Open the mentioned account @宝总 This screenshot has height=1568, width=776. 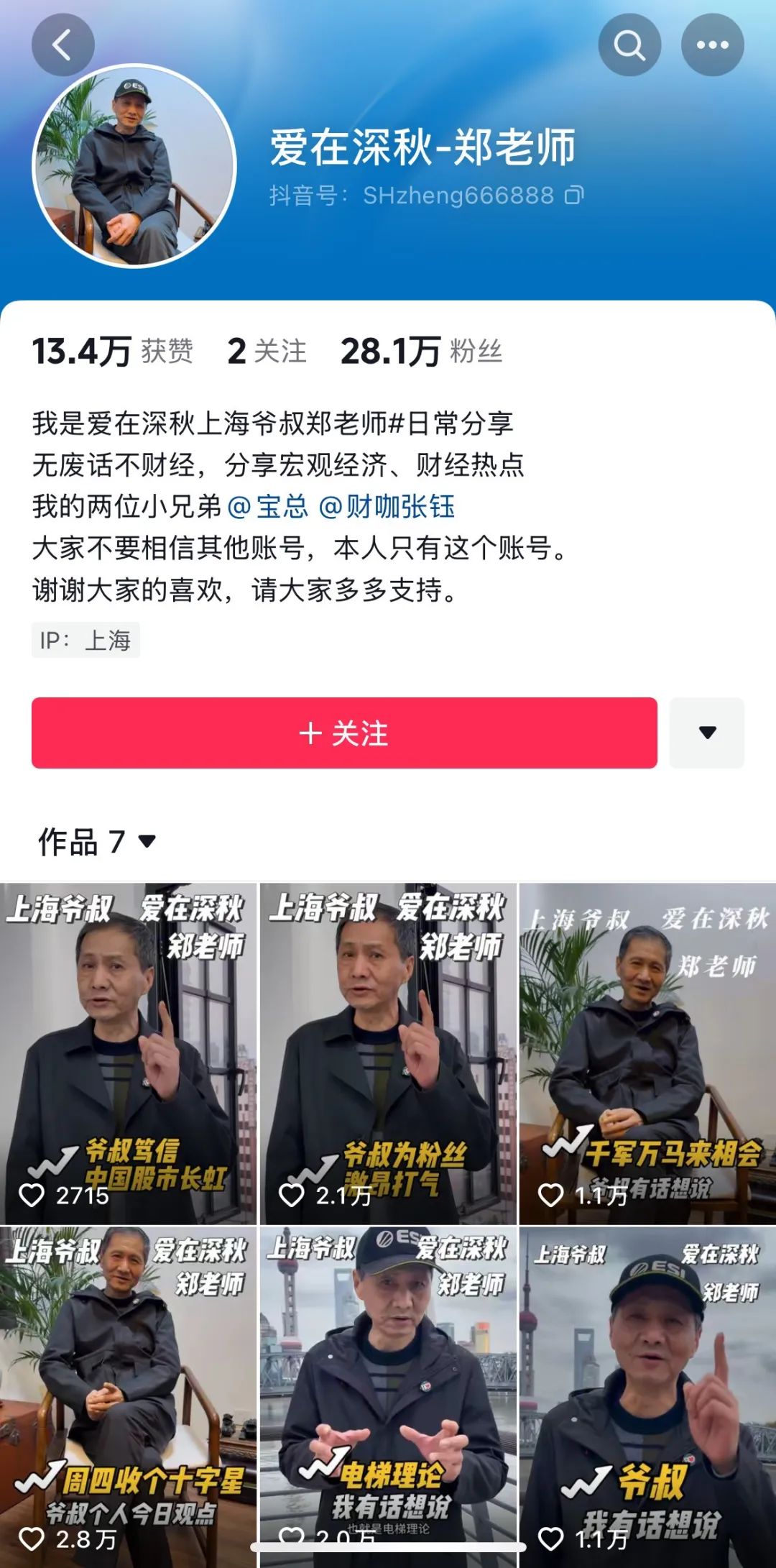[x=268, y=507]
